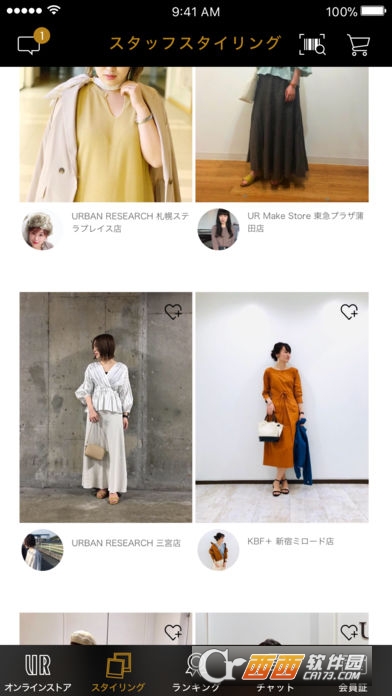Screen dimensions: 392x696
Task: Switch to the オンラインストア tab
Action: point(38,672)
